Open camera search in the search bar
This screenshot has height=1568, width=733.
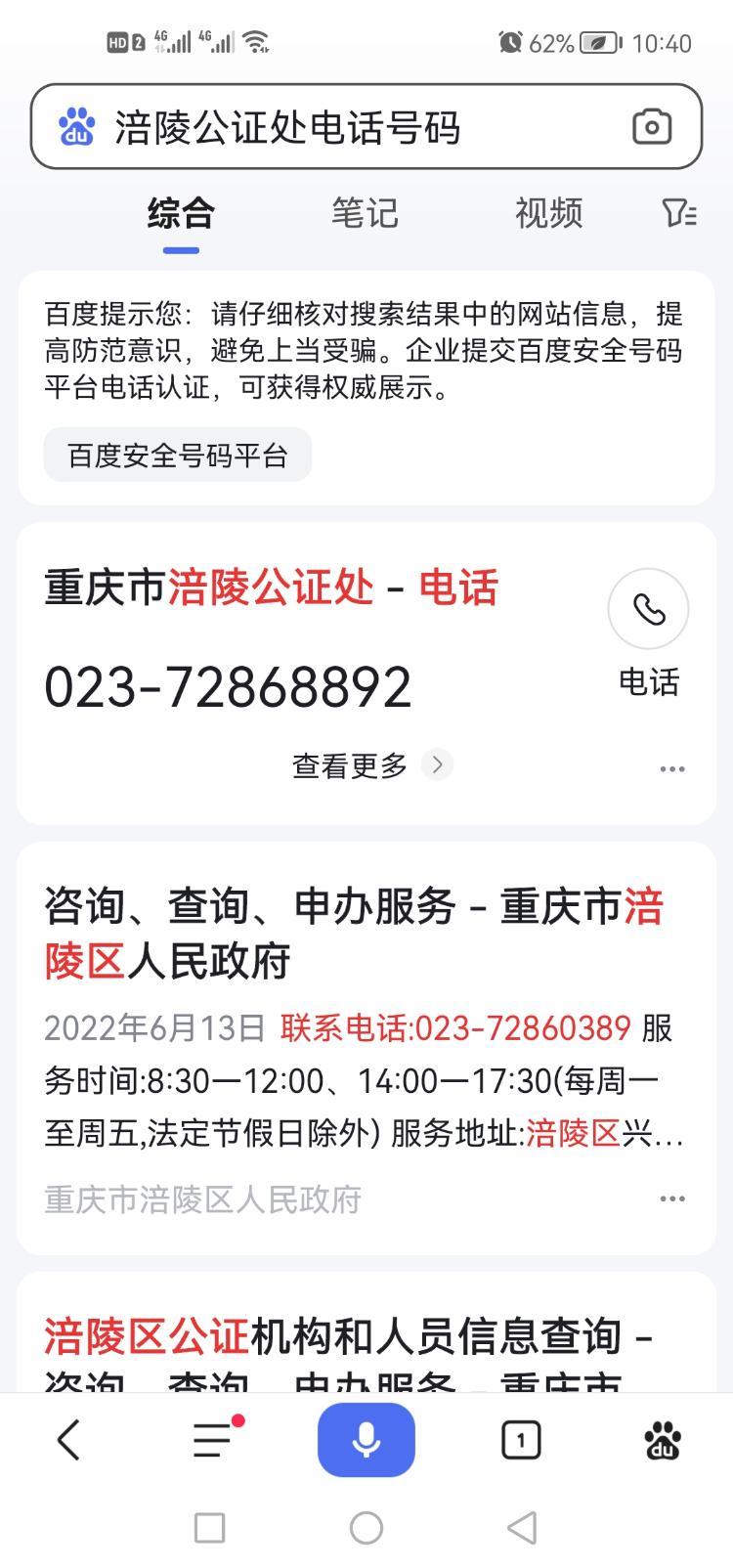652,127
